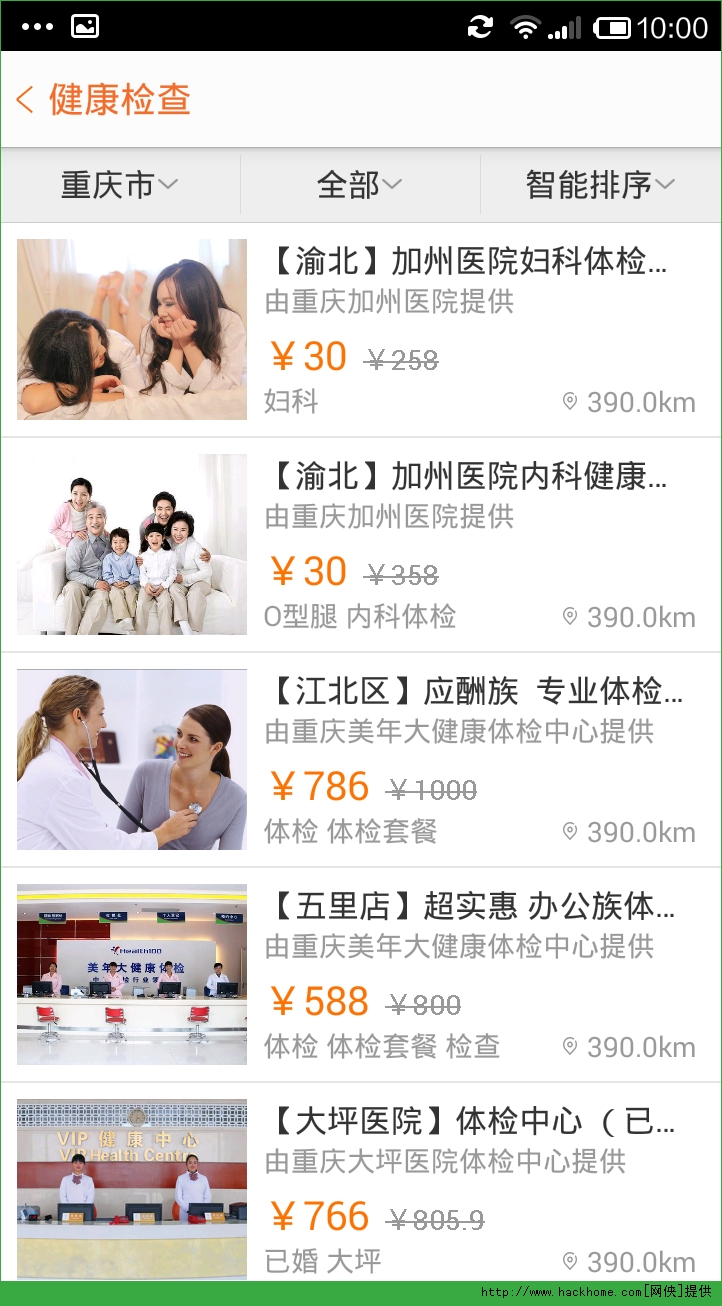This screenshot has height=1306, width=722.
Task: Go back from 健康检查 page
Action: click(x=26, y=100)
